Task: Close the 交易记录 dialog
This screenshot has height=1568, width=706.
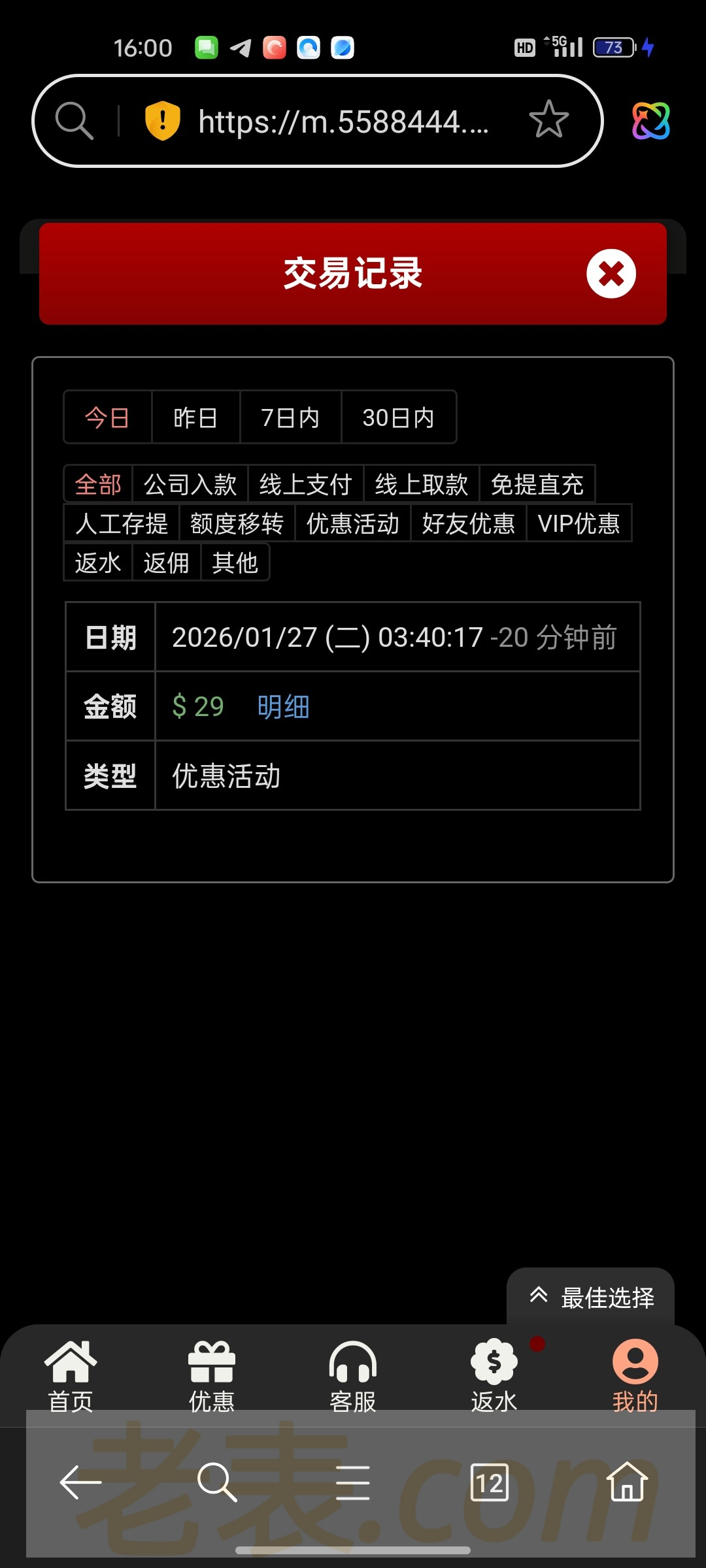Action: 611,274
